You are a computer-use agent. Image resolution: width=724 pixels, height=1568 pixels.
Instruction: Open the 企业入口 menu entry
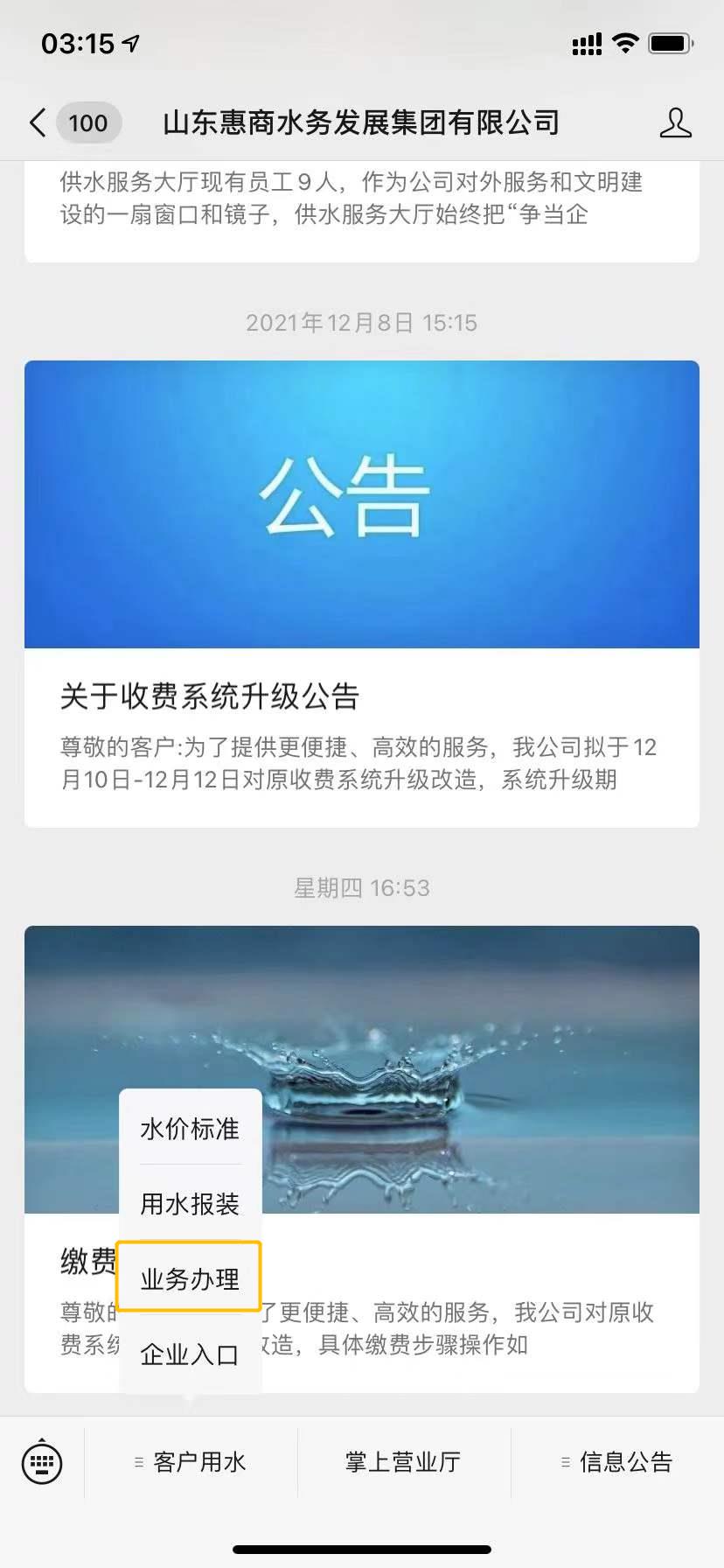click(190, 1353)
